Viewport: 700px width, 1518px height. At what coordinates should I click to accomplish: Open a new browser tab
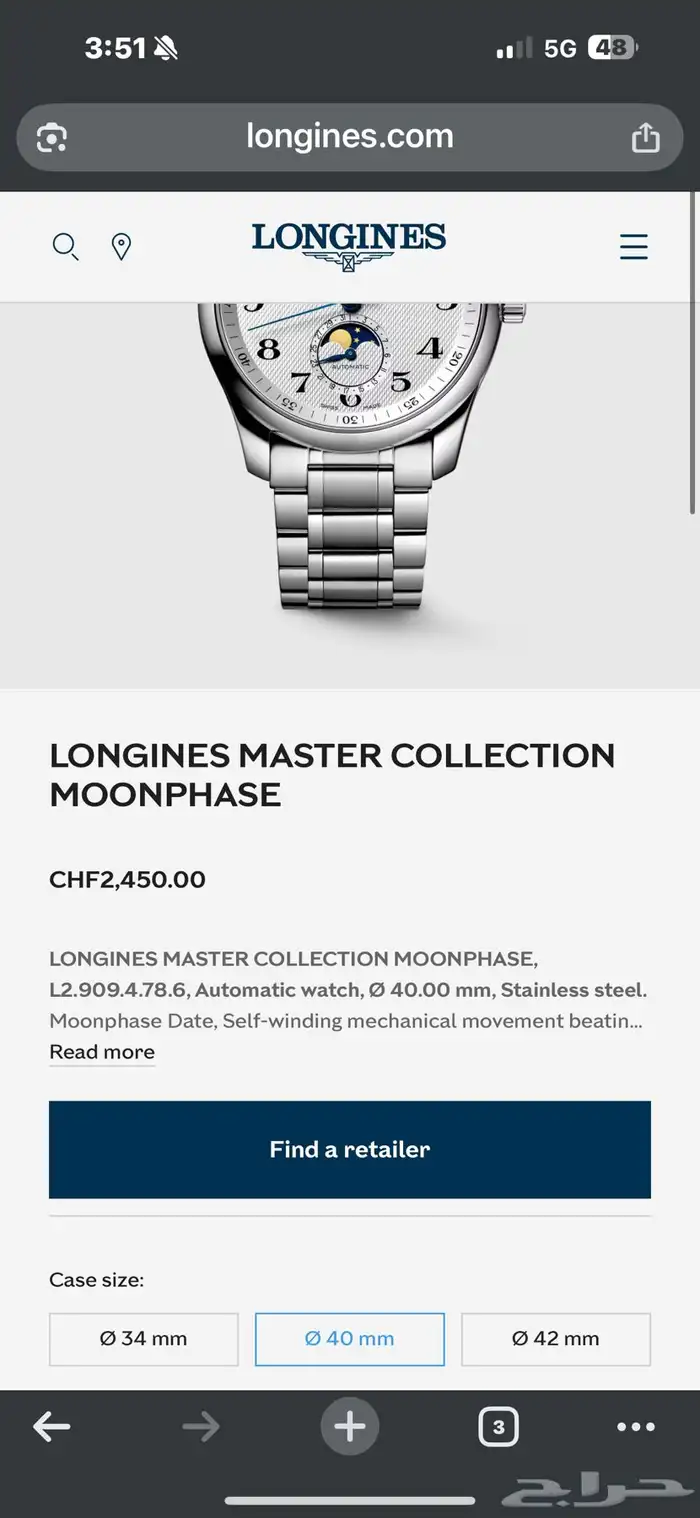[x=350, y=1427]
